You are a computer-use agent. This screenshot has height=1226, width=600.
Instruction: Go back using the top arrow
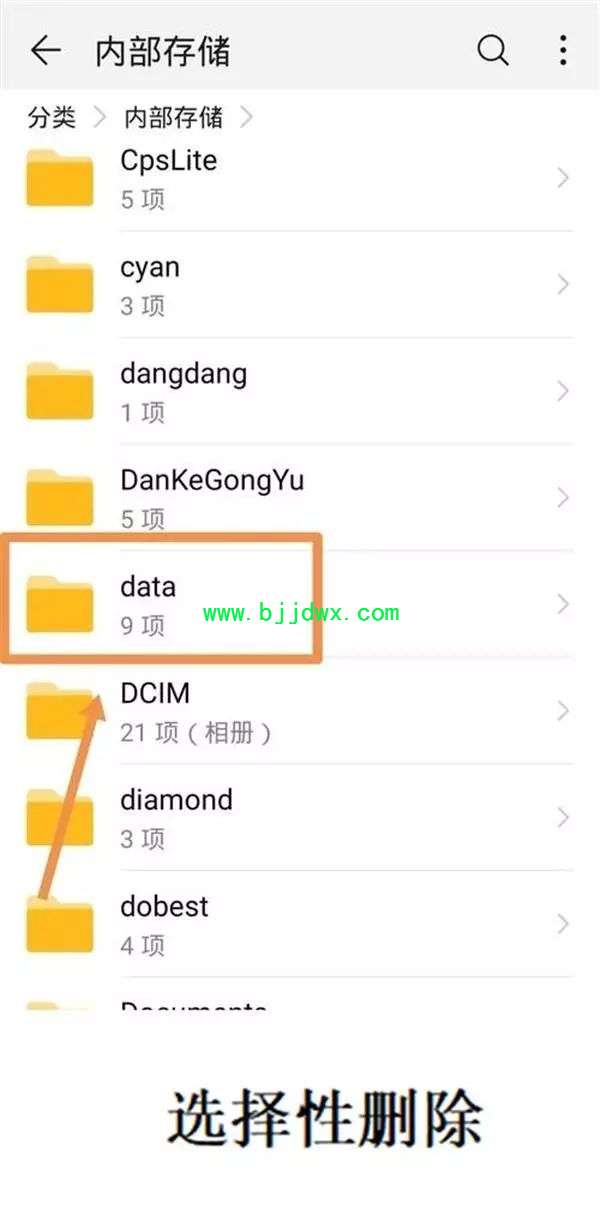pos(46,50)
